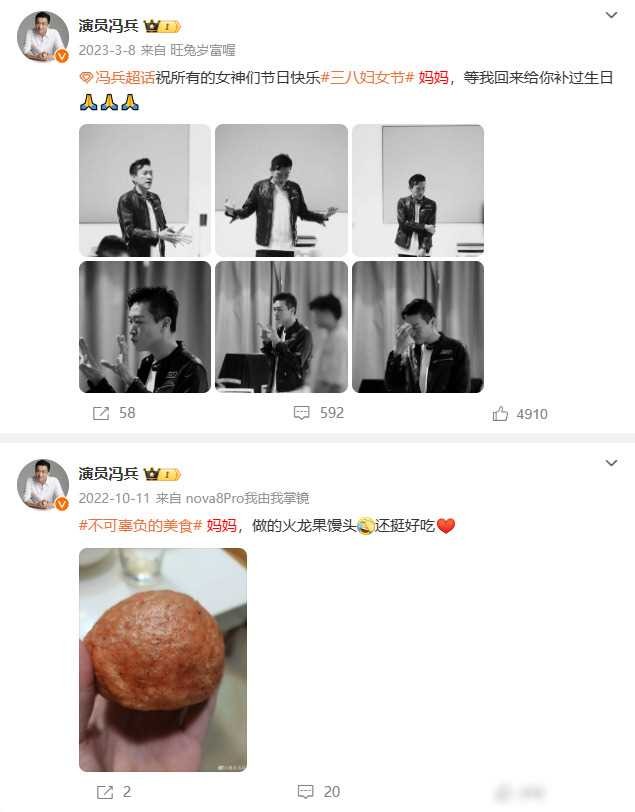
Task: Enlarge the dragon fruit steamed bun photo
Action: (163, 660)
